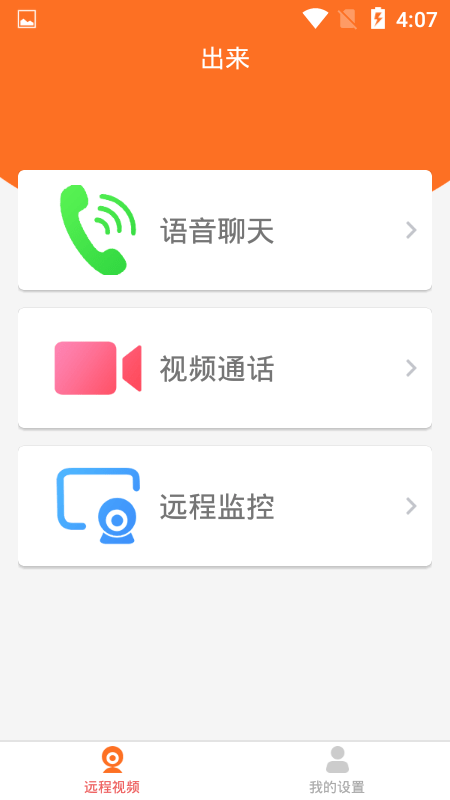Open the 远程监控 remote monitoring card
Viewport: 450px width, 800px height.
tap(225, 506)
